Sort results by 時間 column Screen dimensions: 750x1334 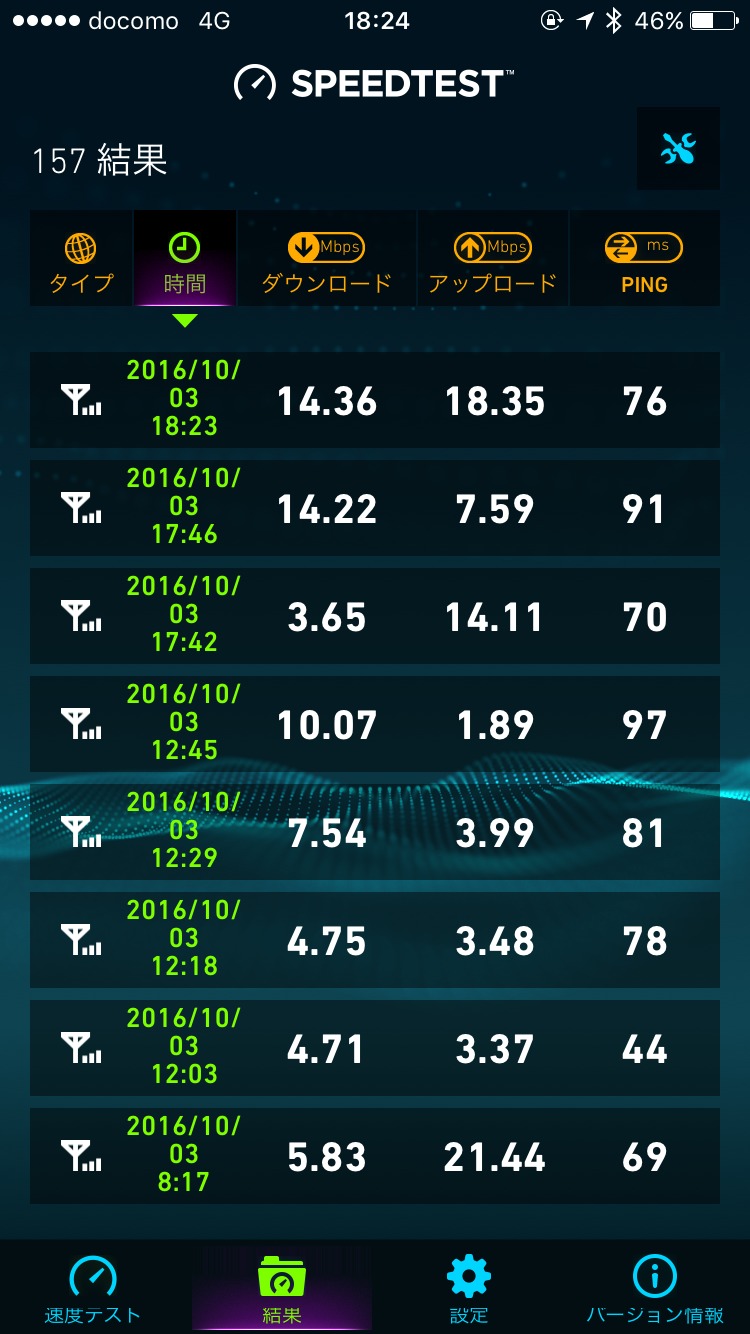click(x=184, y=259)
